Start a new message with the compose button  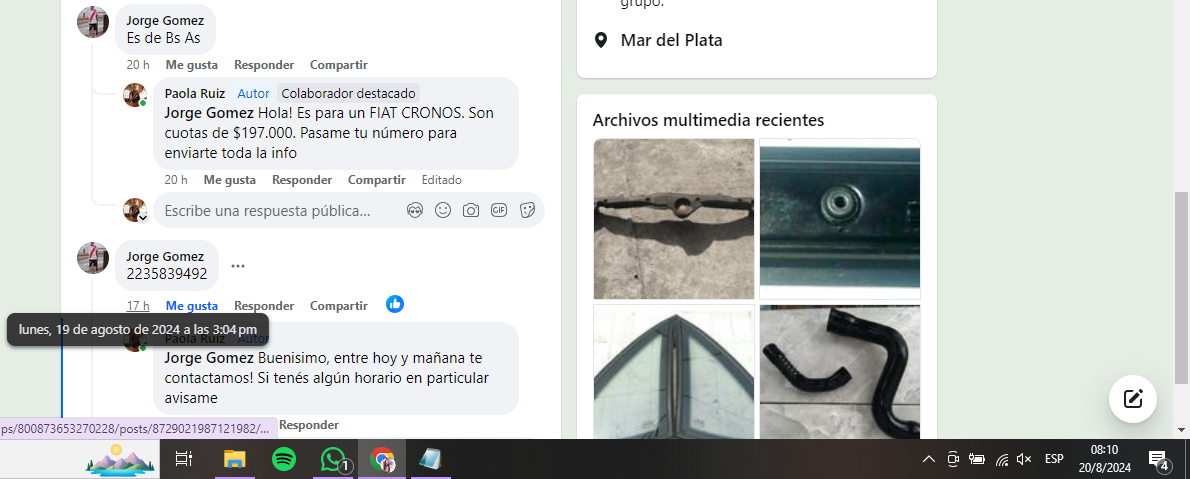(x=1132, y=399)
